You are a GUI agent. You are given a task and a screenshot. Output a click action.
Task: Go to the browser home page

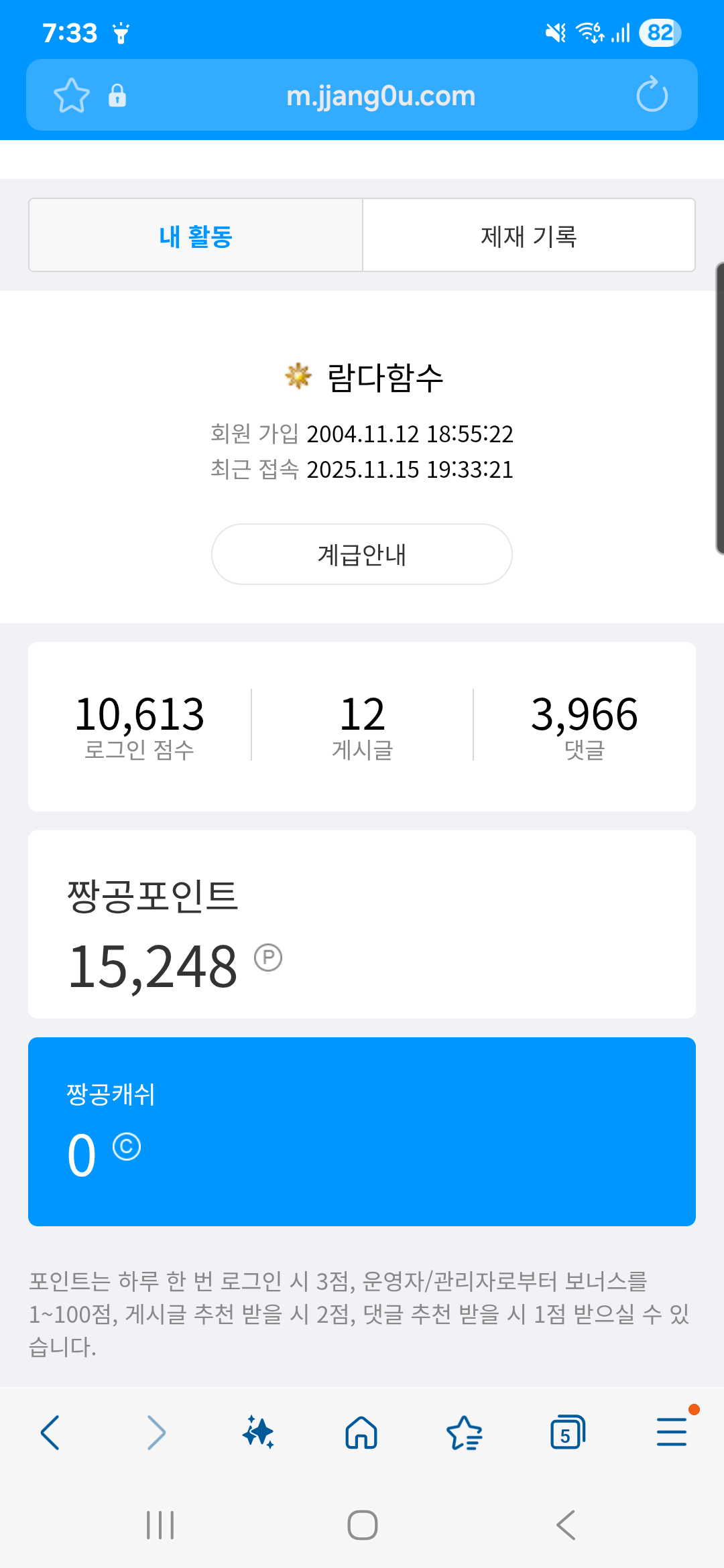(361, 1433)
